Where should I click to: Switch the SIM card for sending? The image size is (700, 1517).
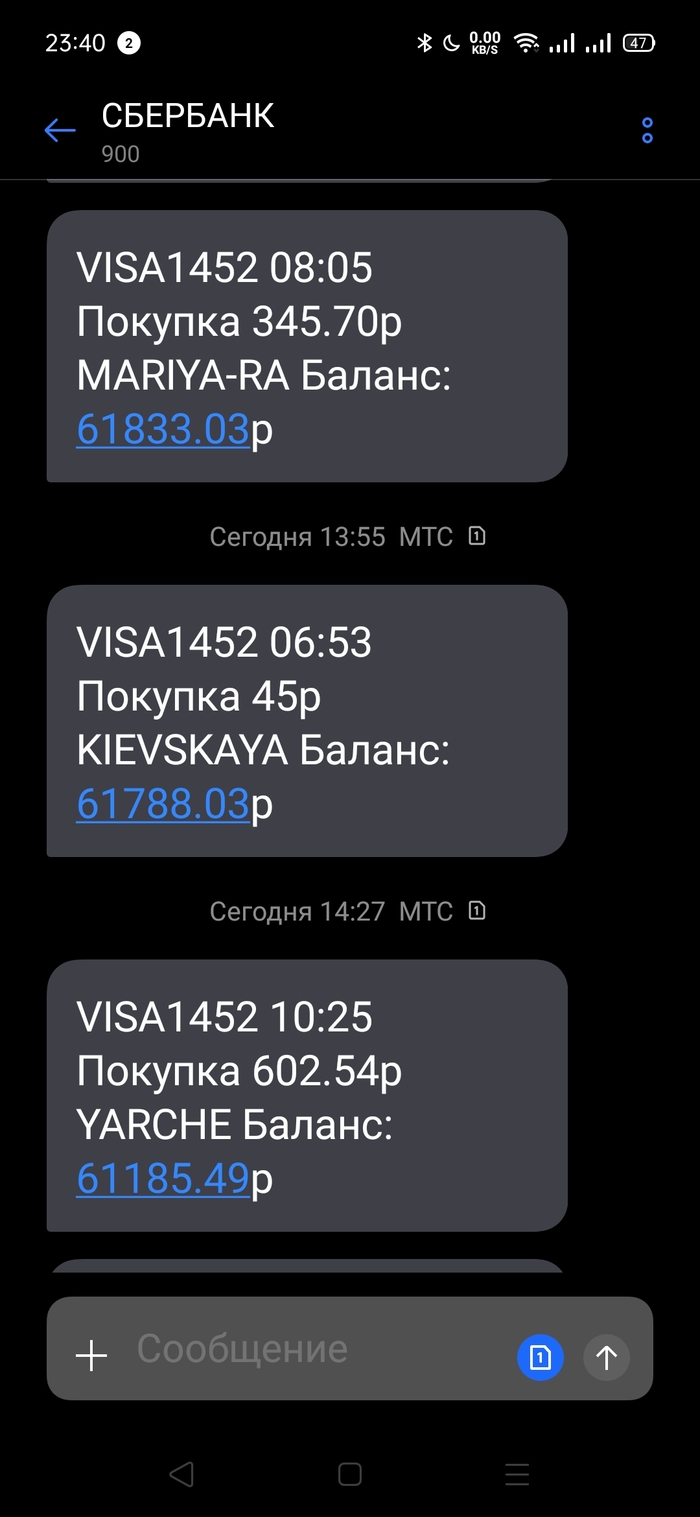pos(540,1357)
